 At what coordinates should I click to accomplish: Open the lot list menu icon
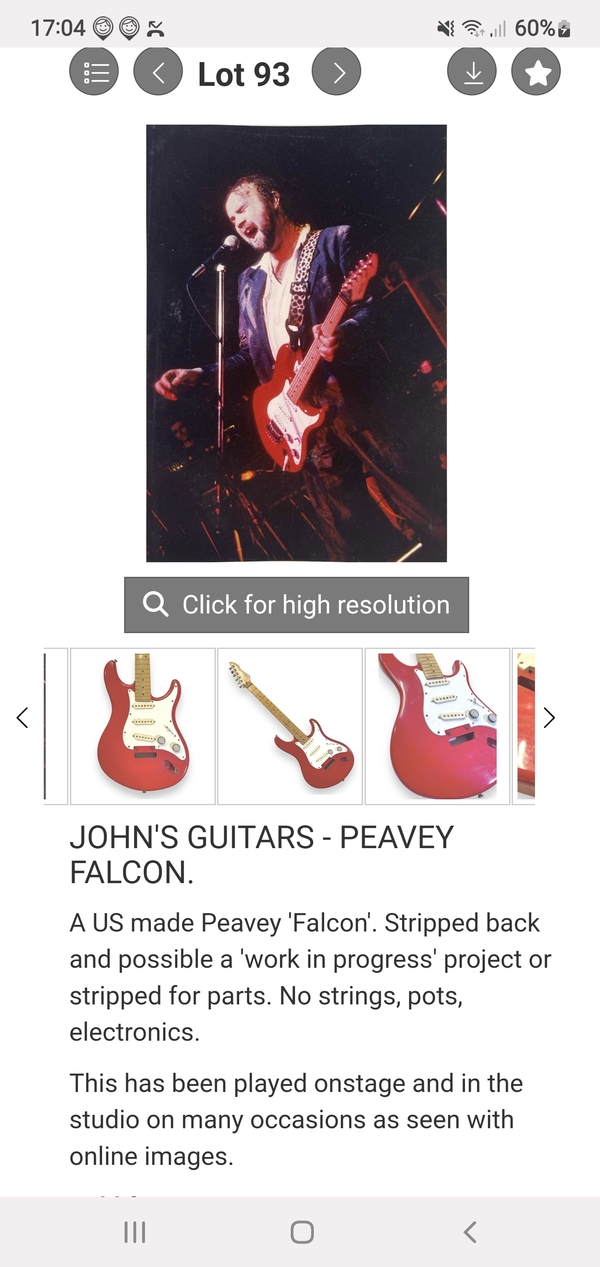click(94, 72)
